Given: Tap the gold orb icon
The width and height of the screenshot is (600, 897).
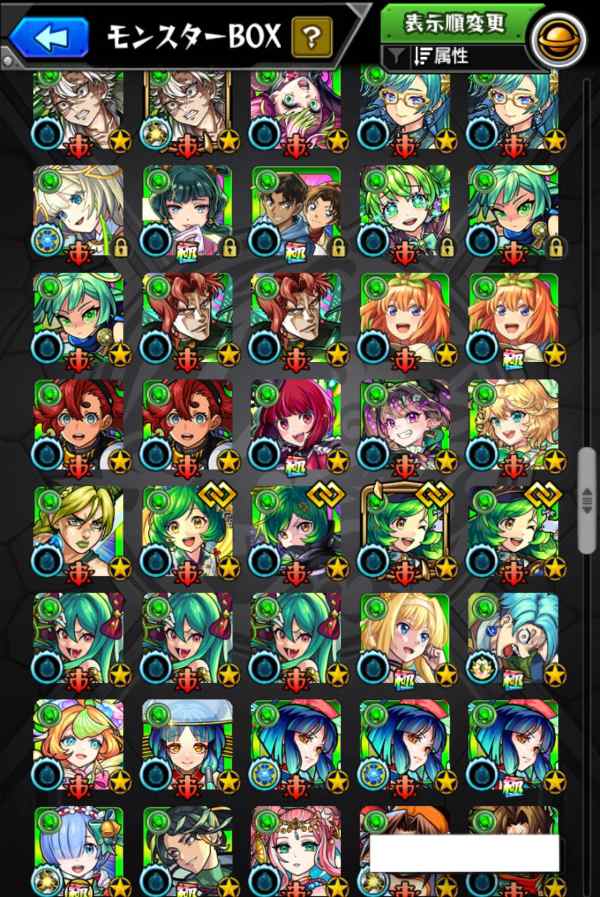Looking at the screenshot, I should coord(558,39).
